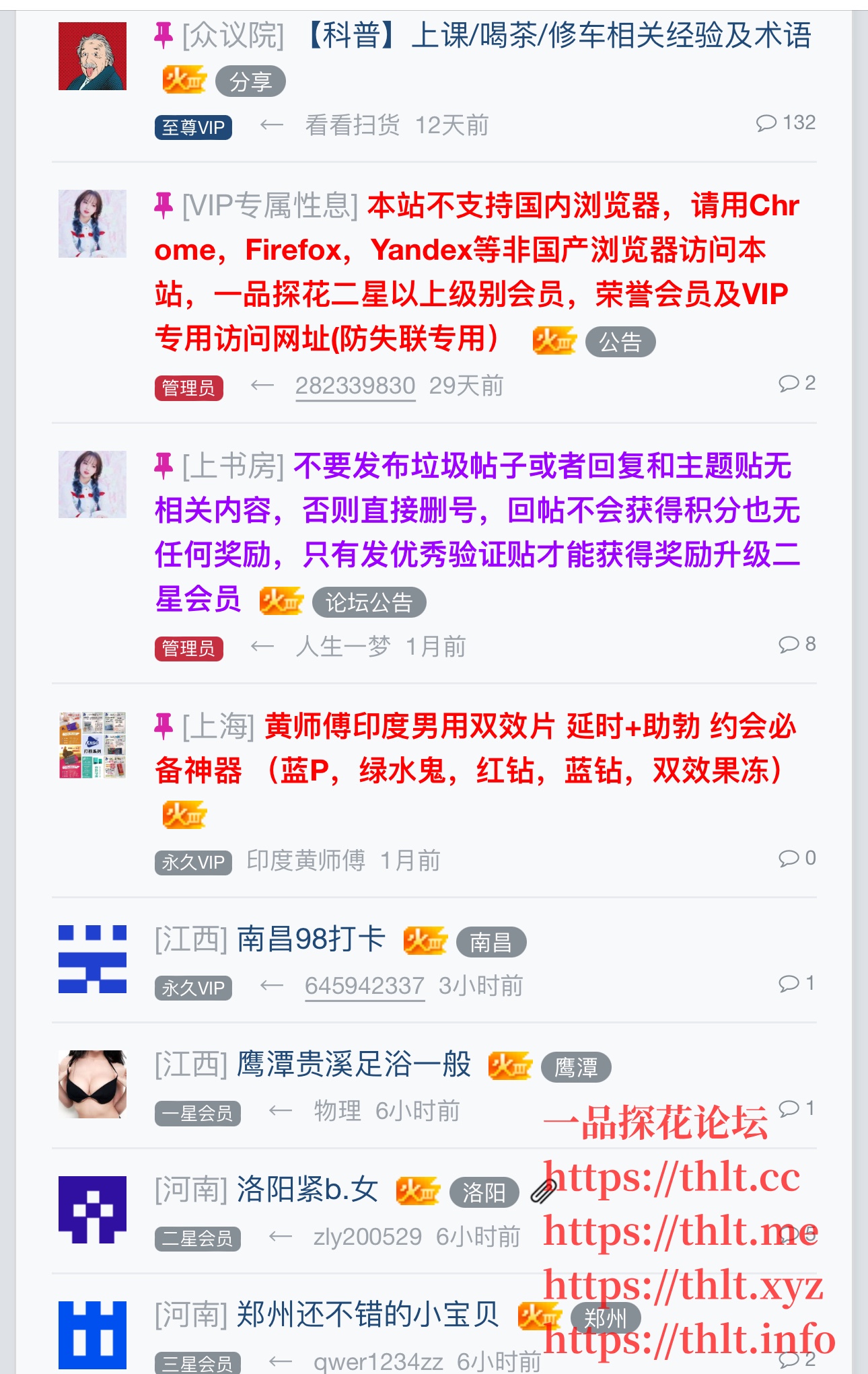
Task: Open the 南昌98打卡 thread
Action: (311, 939)
